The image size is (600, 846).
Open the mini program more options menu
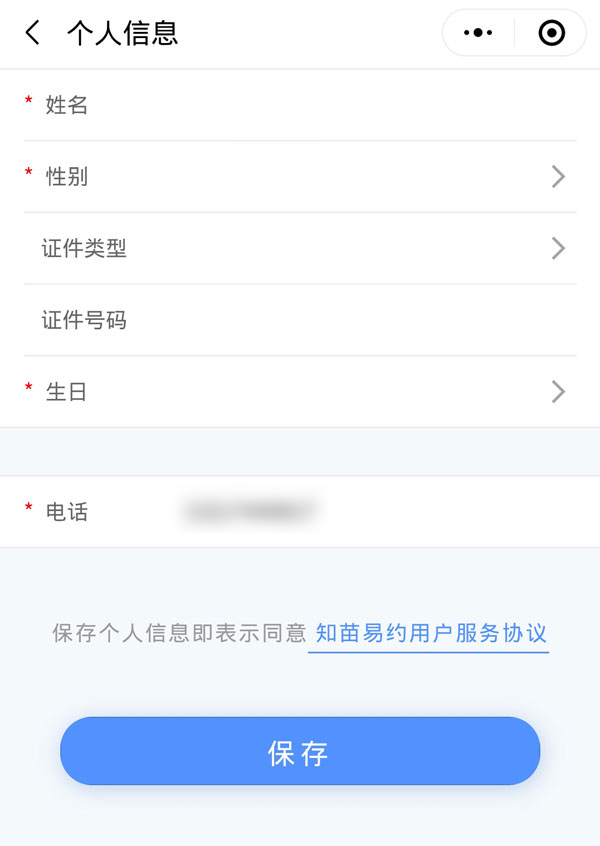[x=478, y=33]
